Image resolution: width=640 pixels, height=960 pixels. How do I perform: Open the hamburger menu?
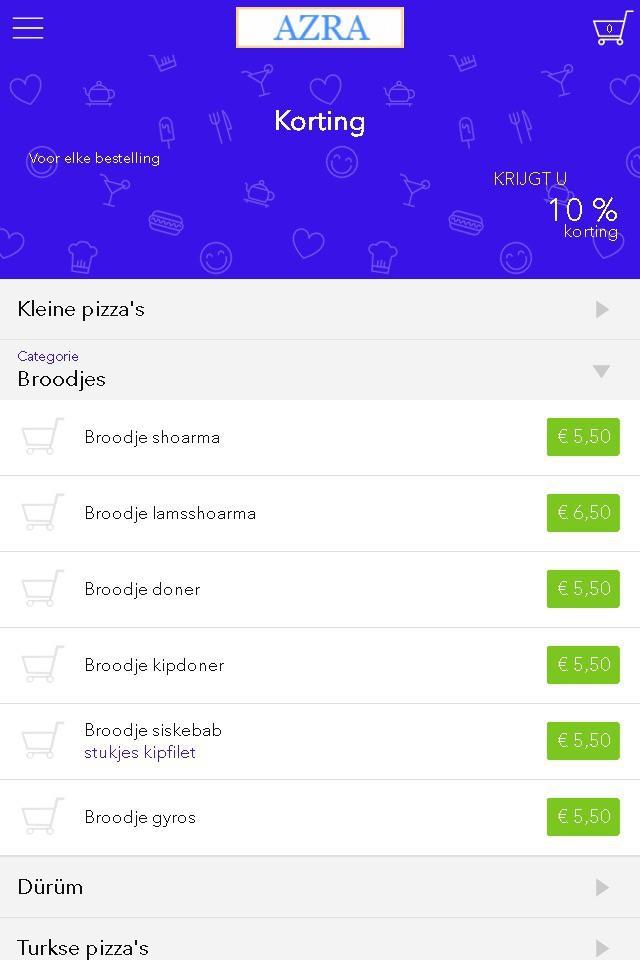click(28, 28)
